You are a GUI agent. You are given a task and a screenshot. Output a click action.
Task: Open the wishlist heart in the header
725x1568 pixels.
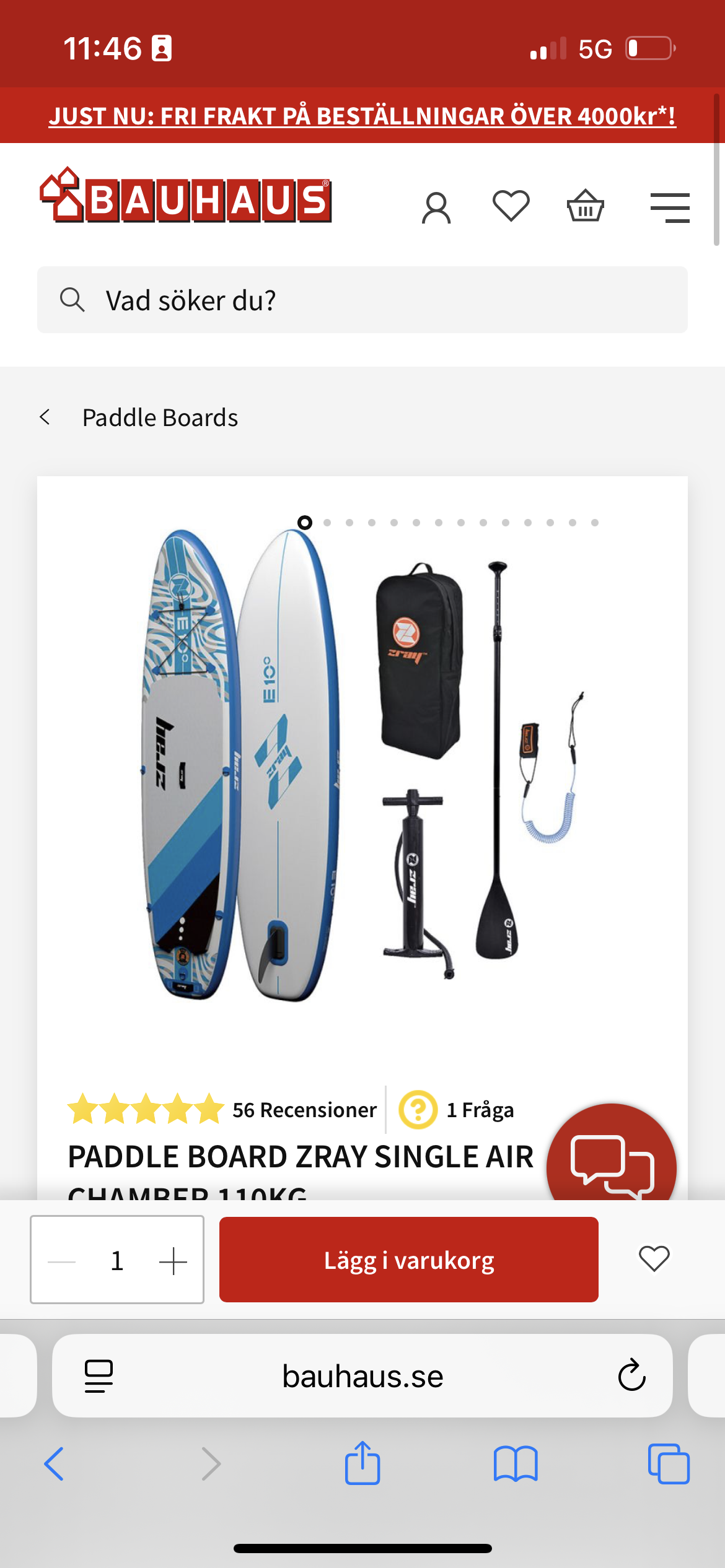[x=511, y=206]
